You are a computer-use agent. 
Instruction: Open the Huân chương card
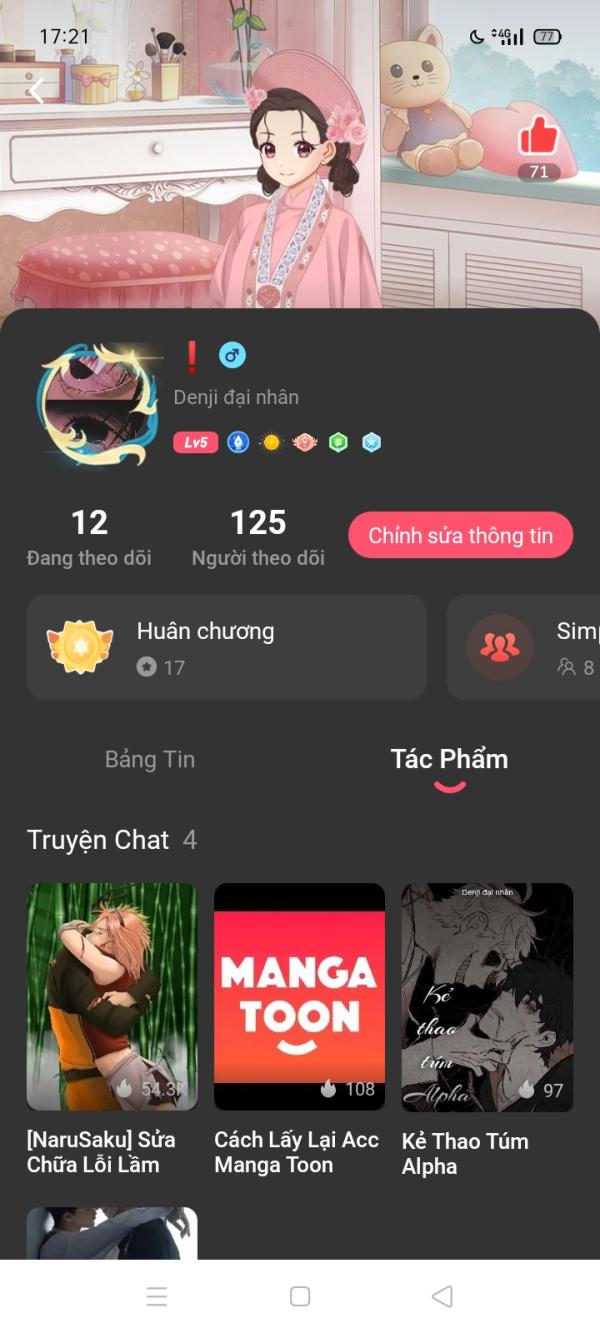227,647
